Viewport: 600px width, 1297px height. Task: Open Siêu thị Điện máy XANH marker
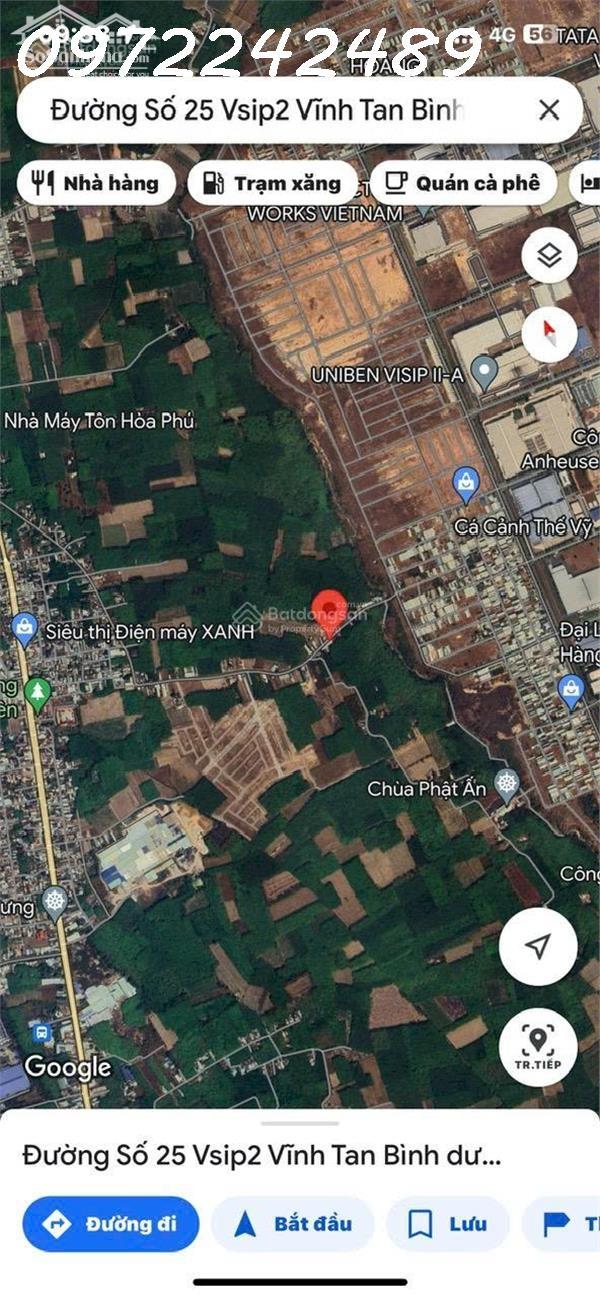click(x=24, y=629)
